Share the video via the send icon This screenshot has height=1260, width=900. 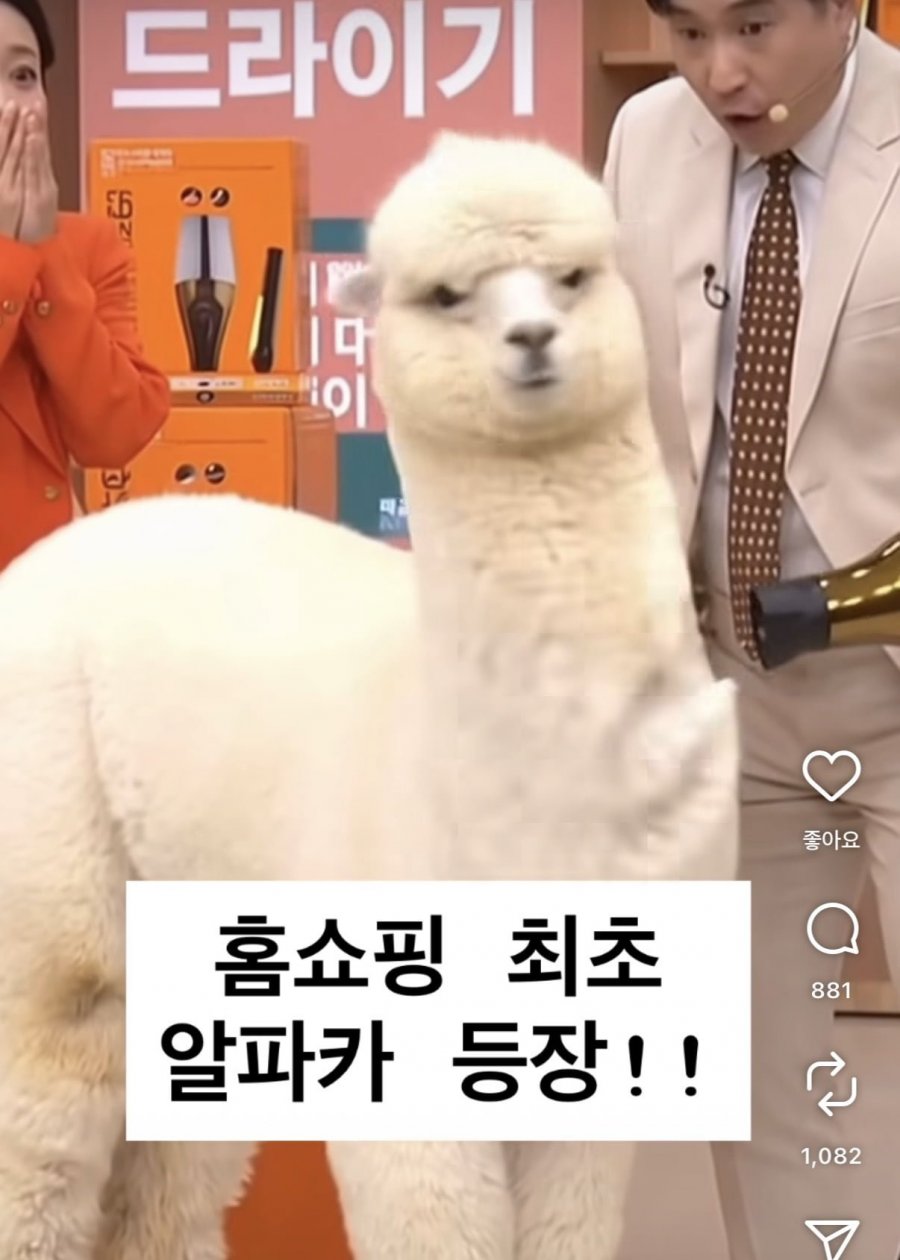832,1240
